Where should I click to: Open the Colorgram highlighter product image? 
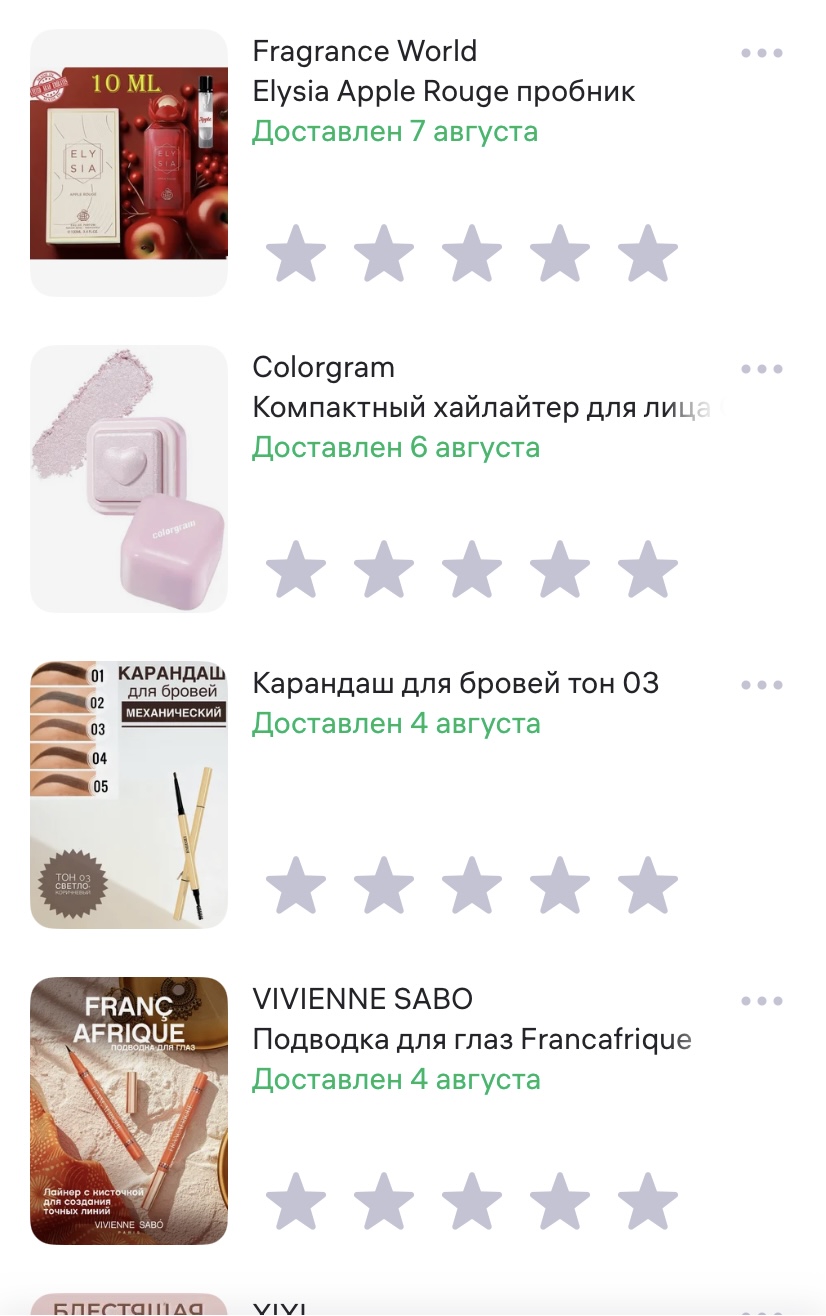point(129,478)
